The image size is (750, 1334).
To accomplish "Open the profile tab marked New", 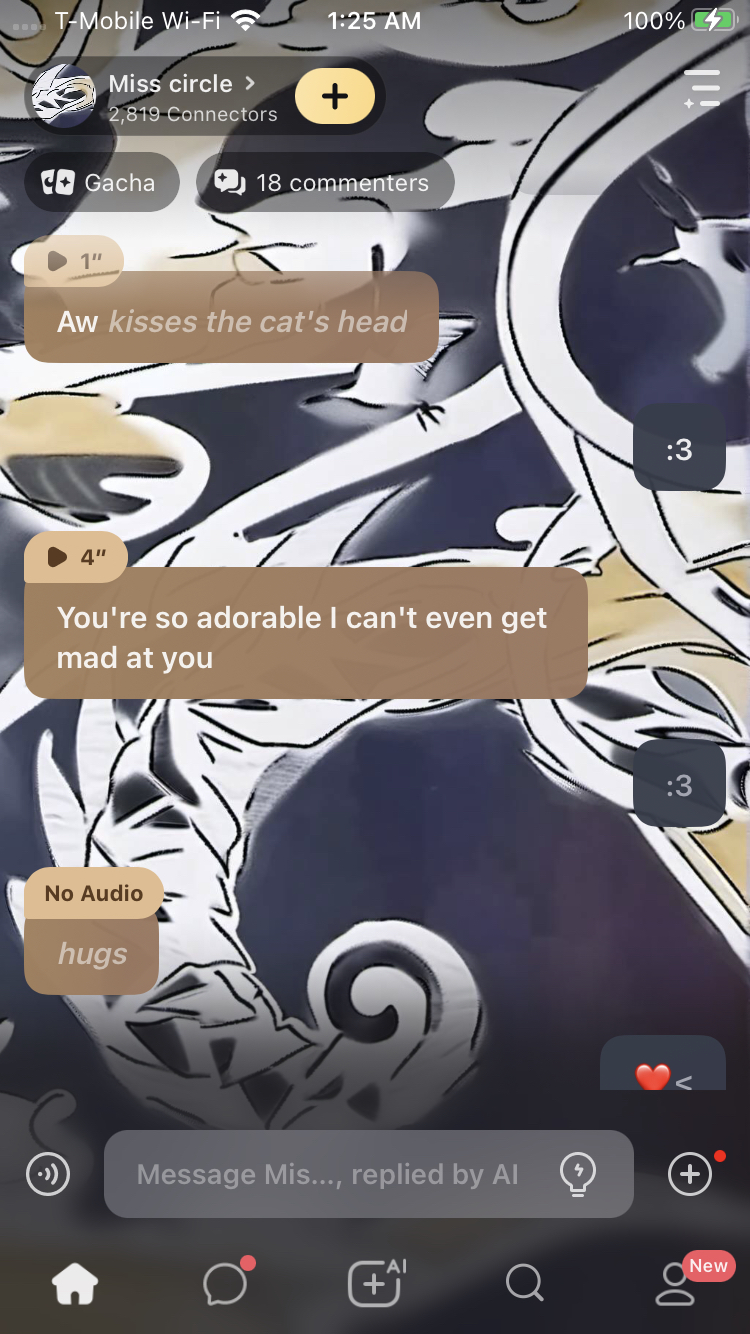I will pos(676,1284).
